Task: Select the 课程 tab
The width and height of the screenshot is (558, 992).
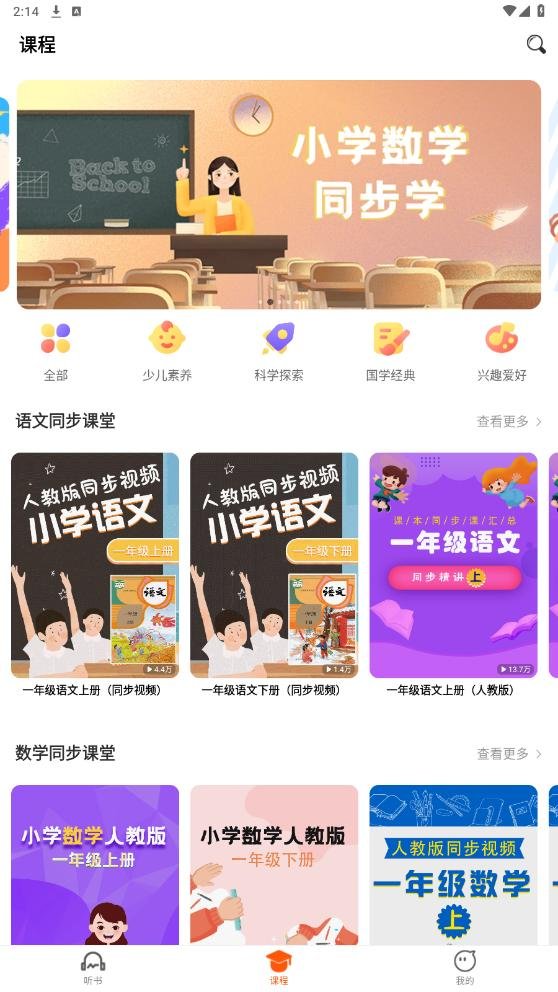Action: tap(278, 969)
